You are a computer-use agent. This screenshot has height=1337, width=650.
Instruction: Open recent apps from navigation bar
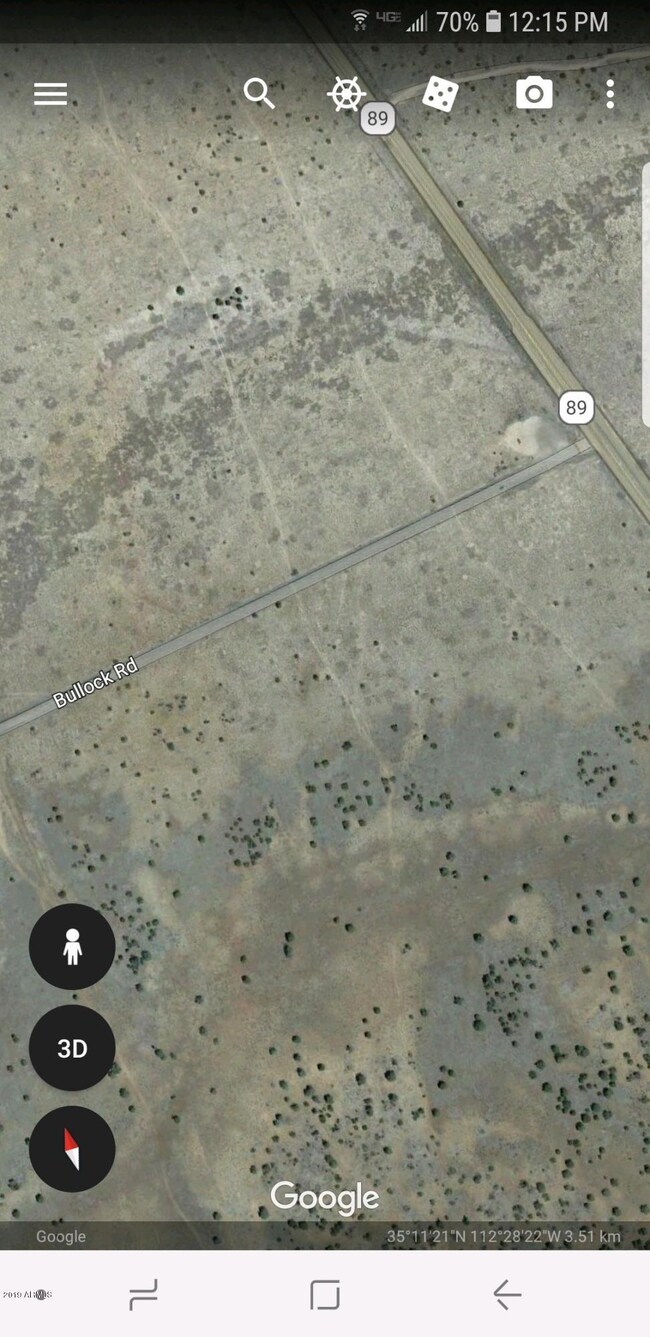[x=143, y=1295]
